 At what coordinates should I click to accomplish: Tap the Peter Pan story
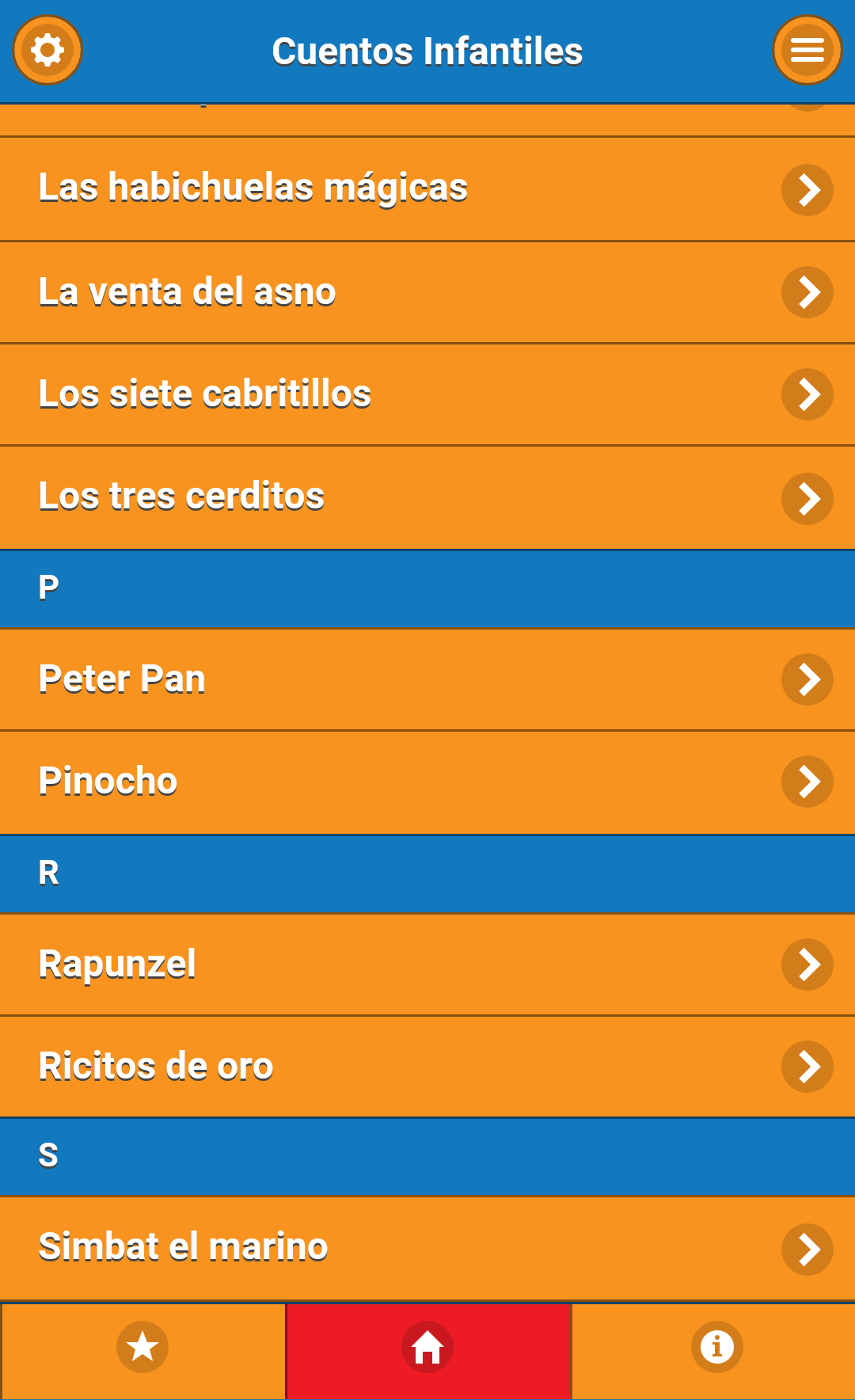click(427, 679)
